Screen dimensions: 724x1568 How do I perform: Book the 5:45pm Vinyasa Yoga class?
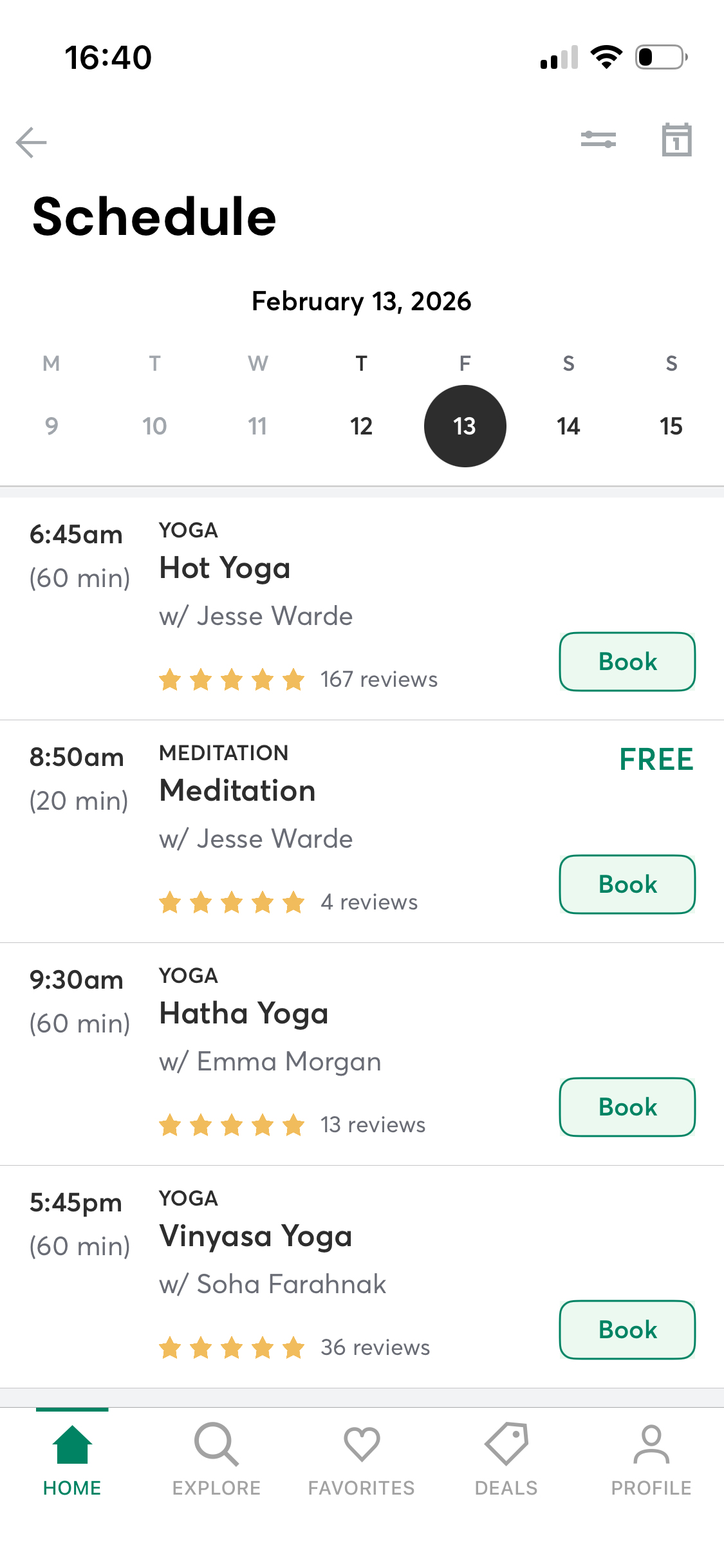pyautogui.click(x=626, y=1330)
